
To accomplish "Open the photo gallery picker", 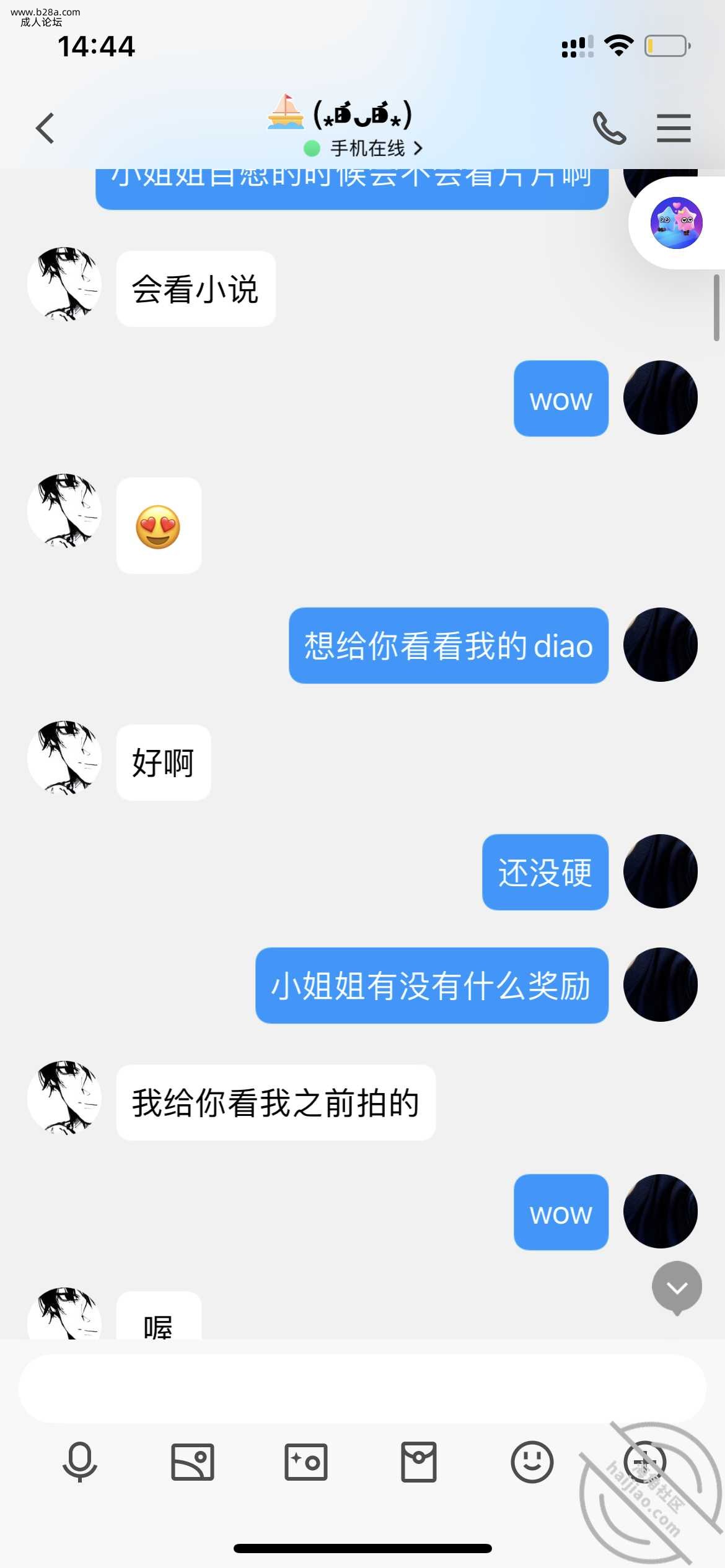I will coord(193,1462).
